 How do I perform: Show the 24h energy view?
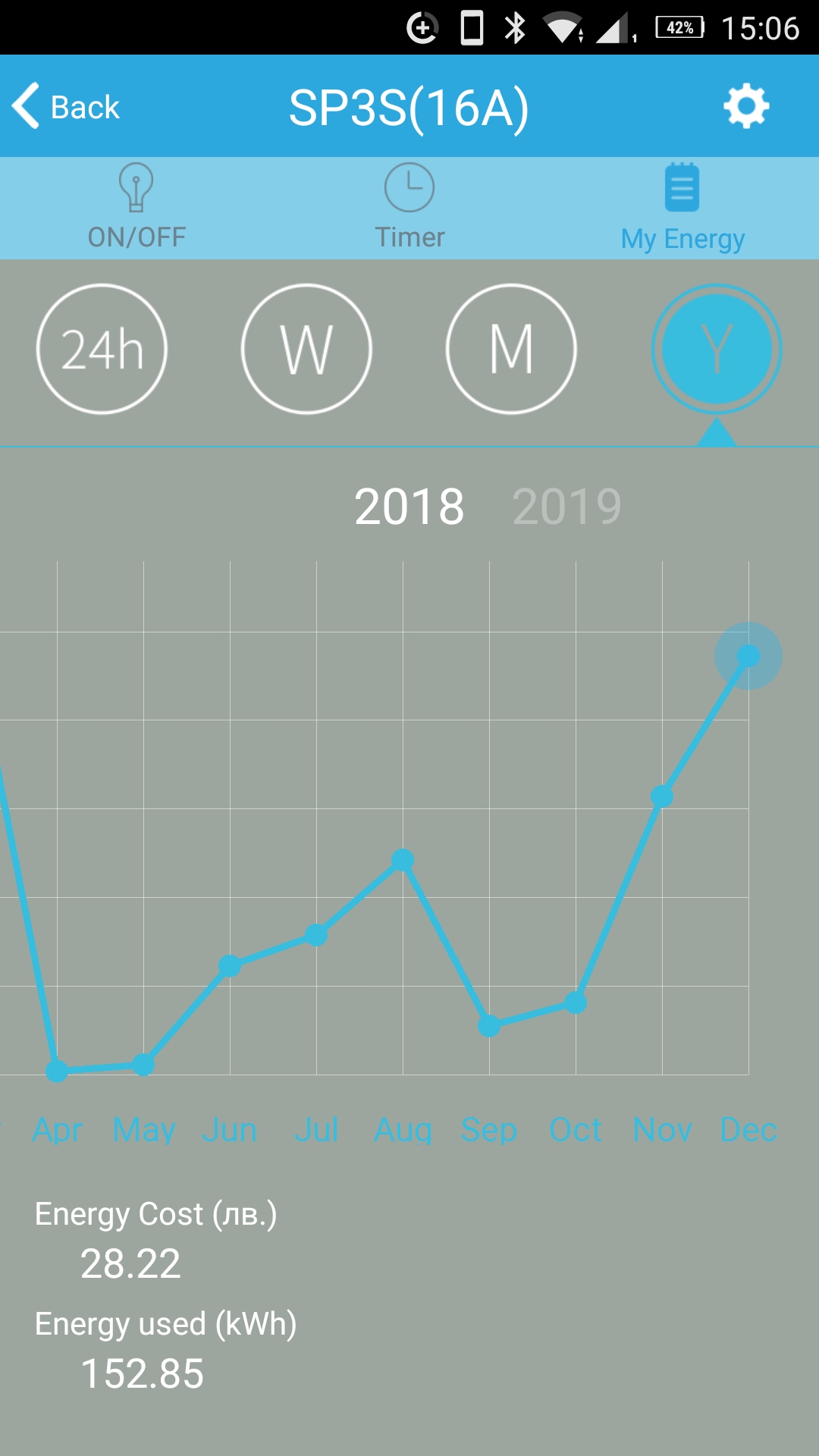pos(102,349)
